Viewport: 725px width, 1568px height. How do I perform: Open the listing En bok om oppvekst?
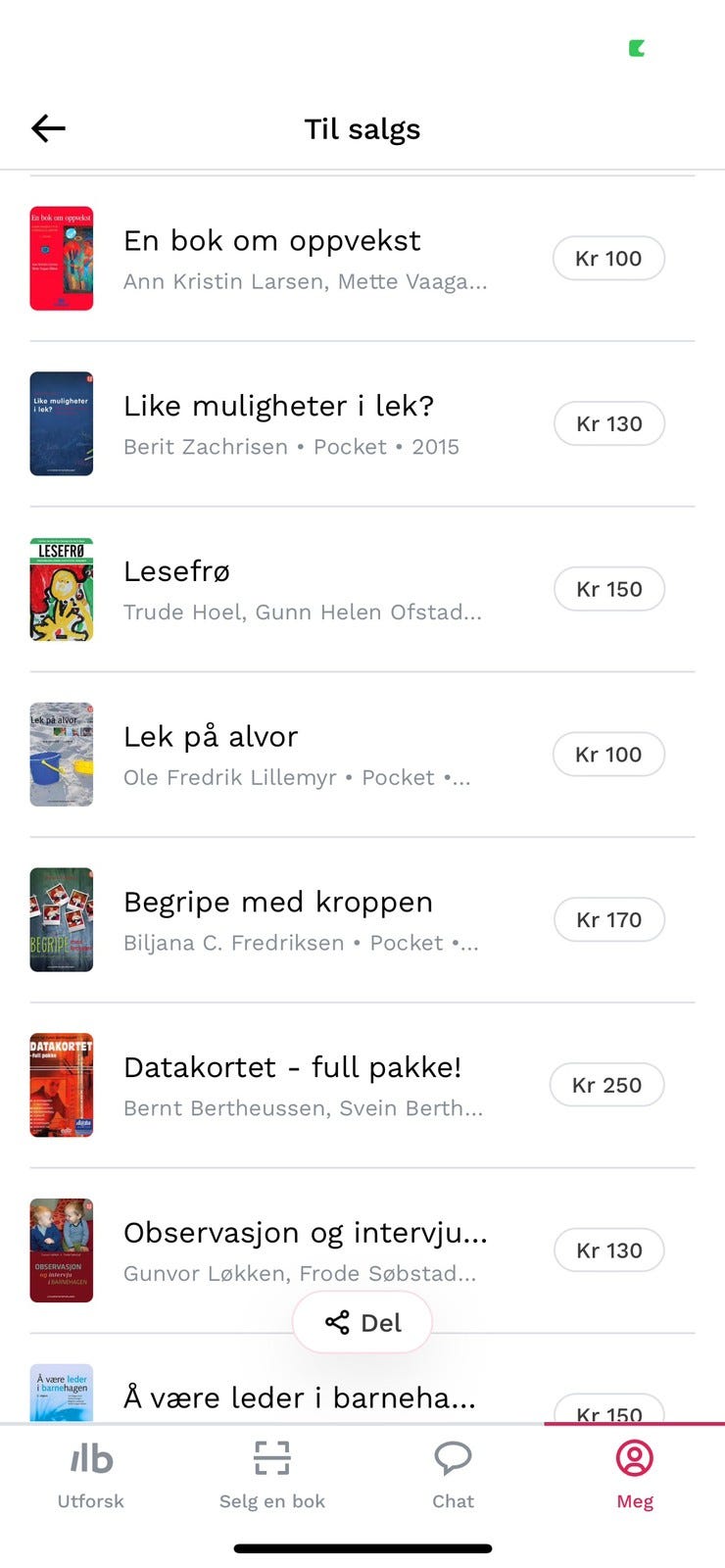[x=362, y=259]
